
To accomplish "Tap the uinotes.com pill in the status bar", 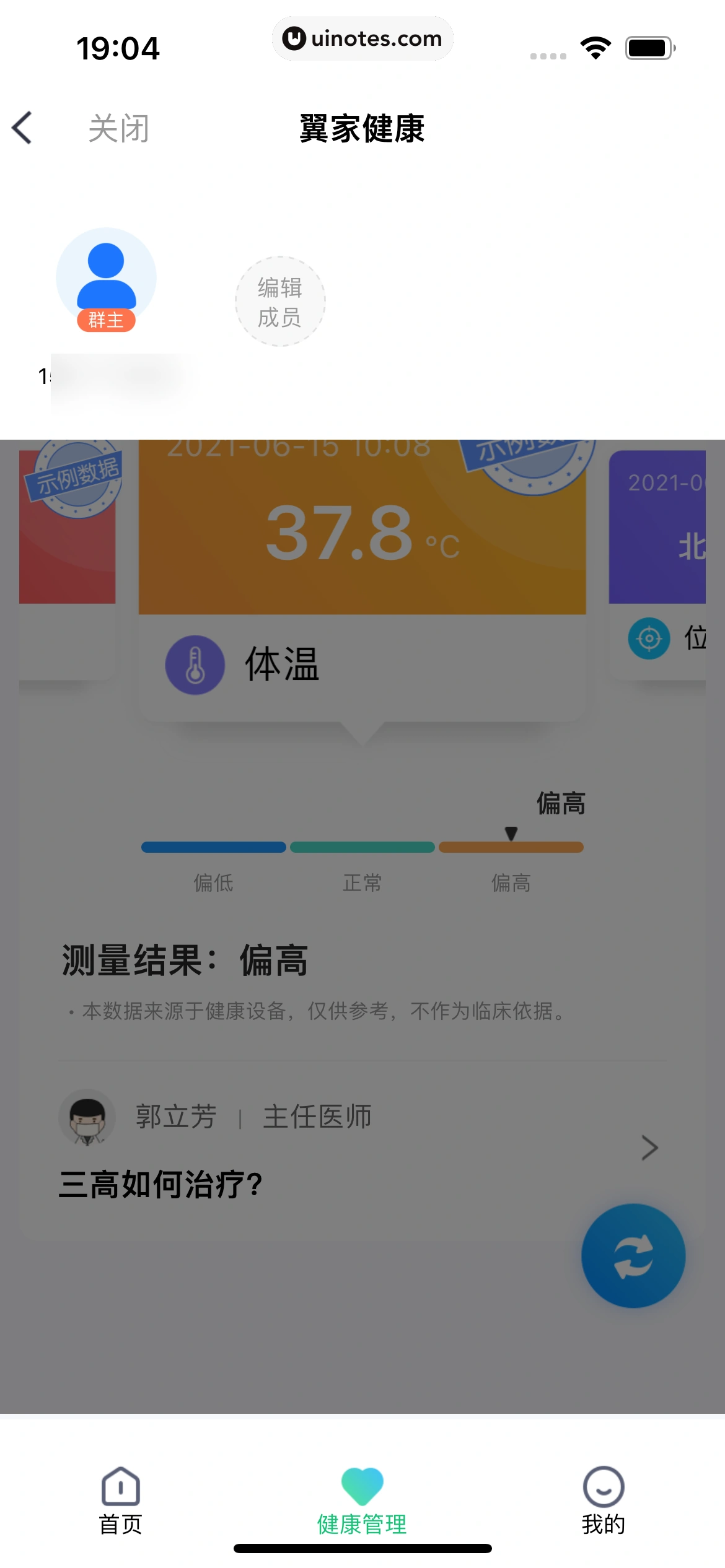I will (362, 38).
